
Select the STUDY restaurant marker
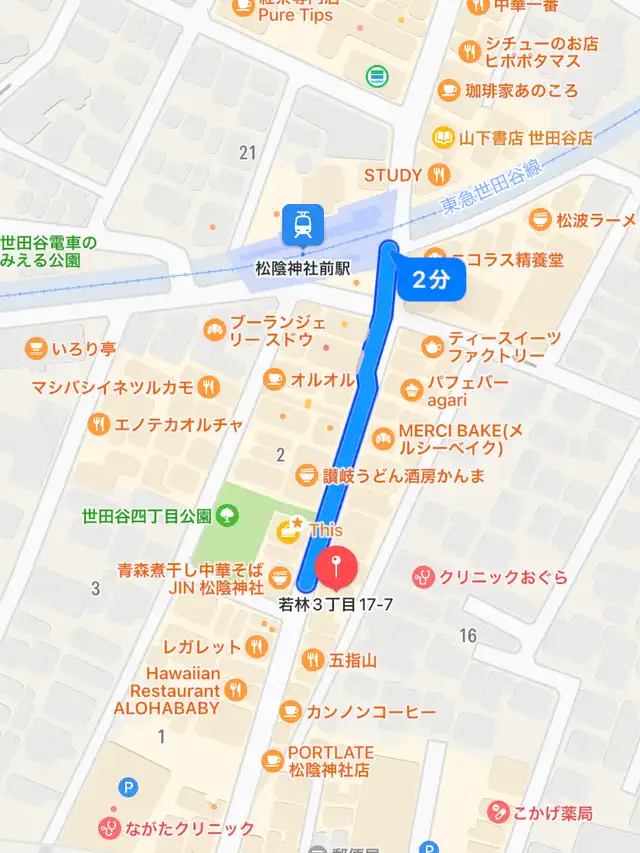point(439,175)
